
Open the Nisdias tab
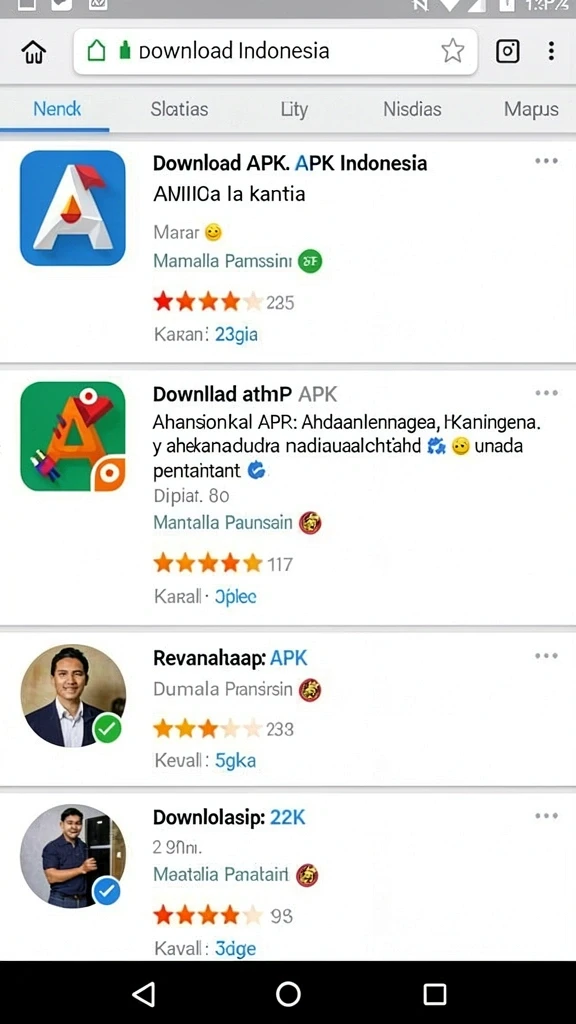pyautogui.click(x=412, y=108)
